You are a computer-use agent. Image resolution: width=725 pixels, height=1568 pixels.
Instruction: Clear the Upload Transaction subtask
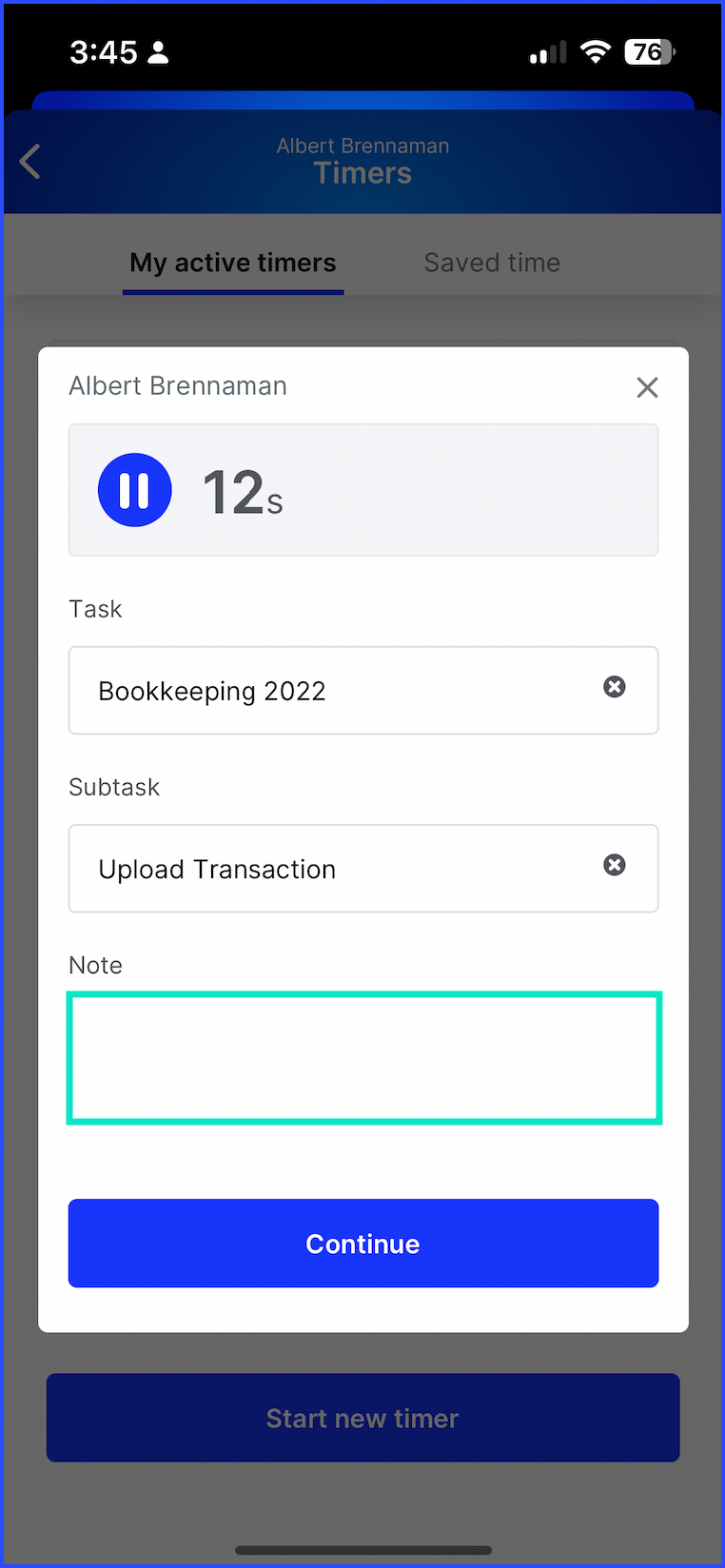click(x=615, y=865)
